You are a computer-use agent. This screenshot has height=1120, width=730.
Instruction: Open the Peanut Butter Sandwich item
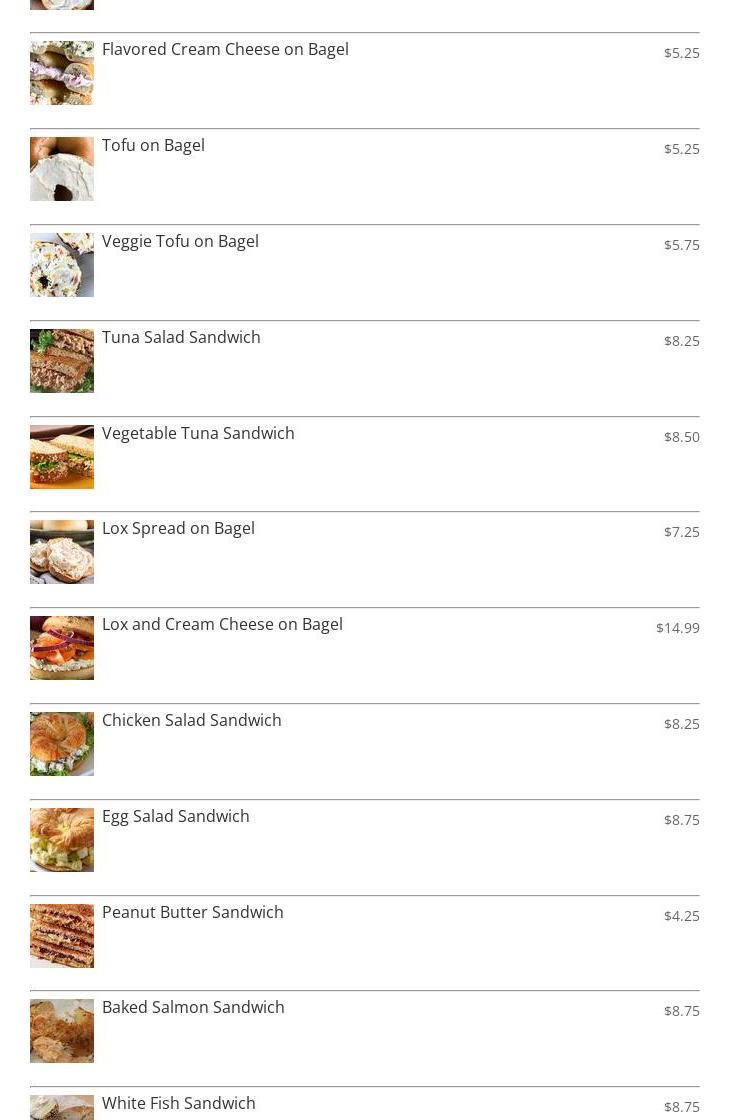(x=192, y=913)
